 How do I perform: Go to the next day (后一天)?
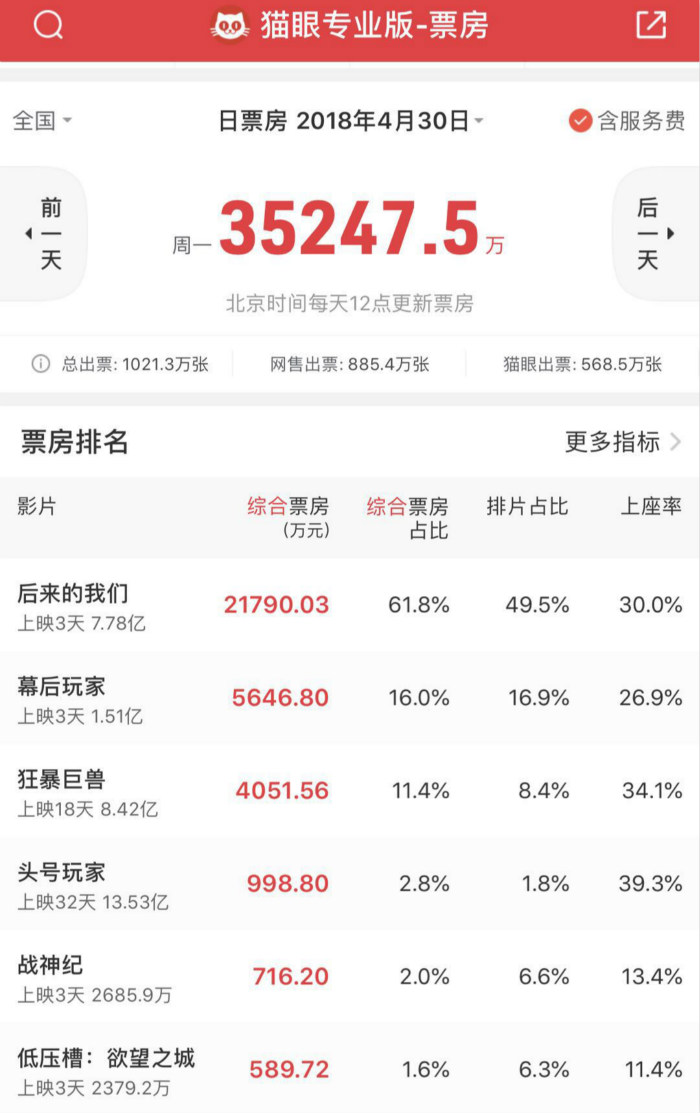pyautogui.click(x=653, y=234)
